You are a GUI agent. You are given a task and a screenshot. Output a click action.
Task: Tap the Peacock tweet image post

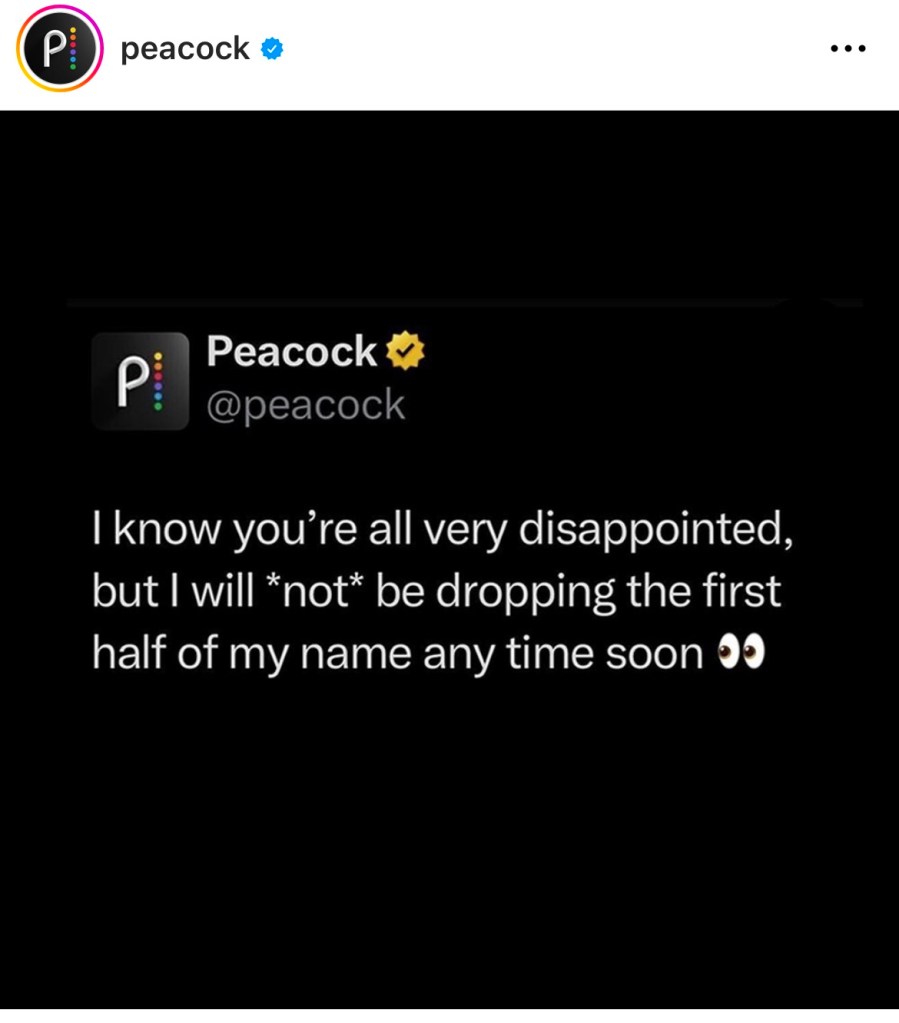[449, 560]
